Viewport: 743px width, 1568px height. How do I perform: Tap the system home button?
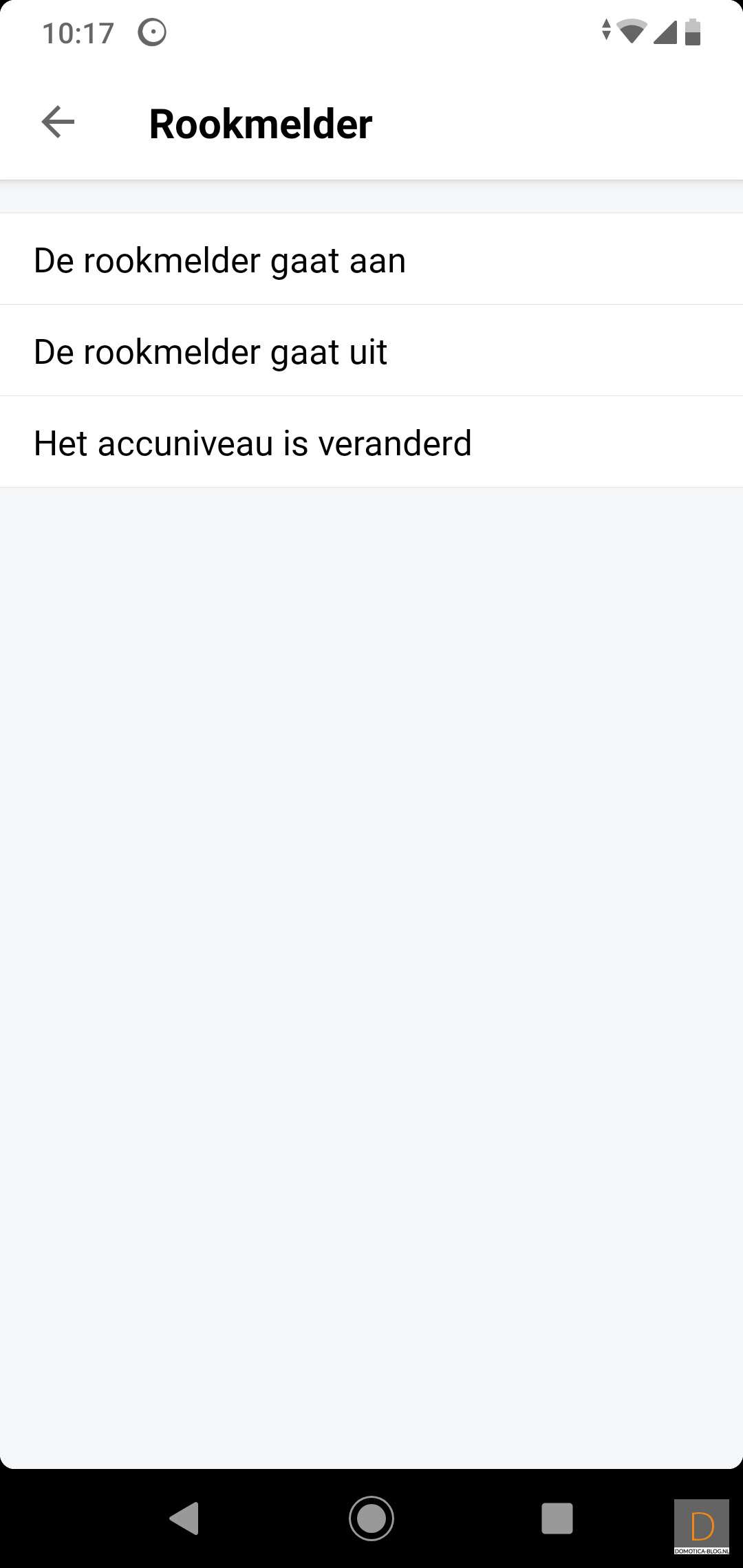[371, 1518]
